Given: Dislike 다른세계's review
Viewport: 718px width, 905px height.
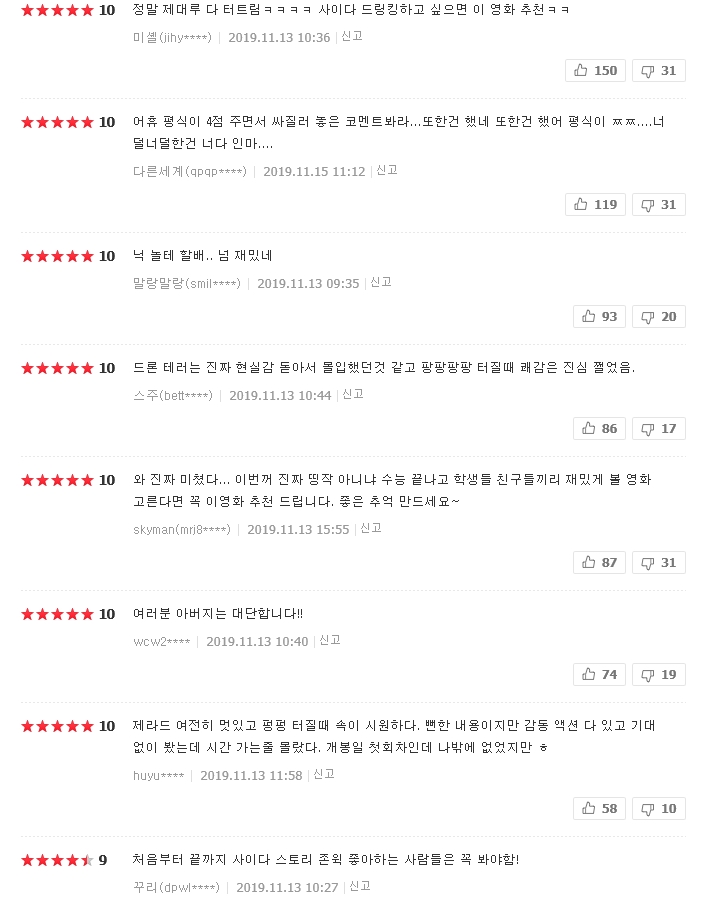Looking at the screenshot, I should coord(659,204).
